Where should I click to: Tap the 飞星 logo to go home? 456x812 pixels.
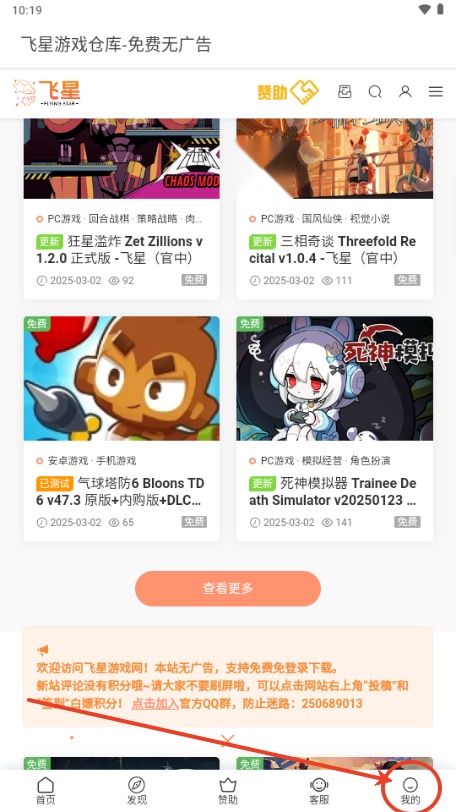coord(47,93)
